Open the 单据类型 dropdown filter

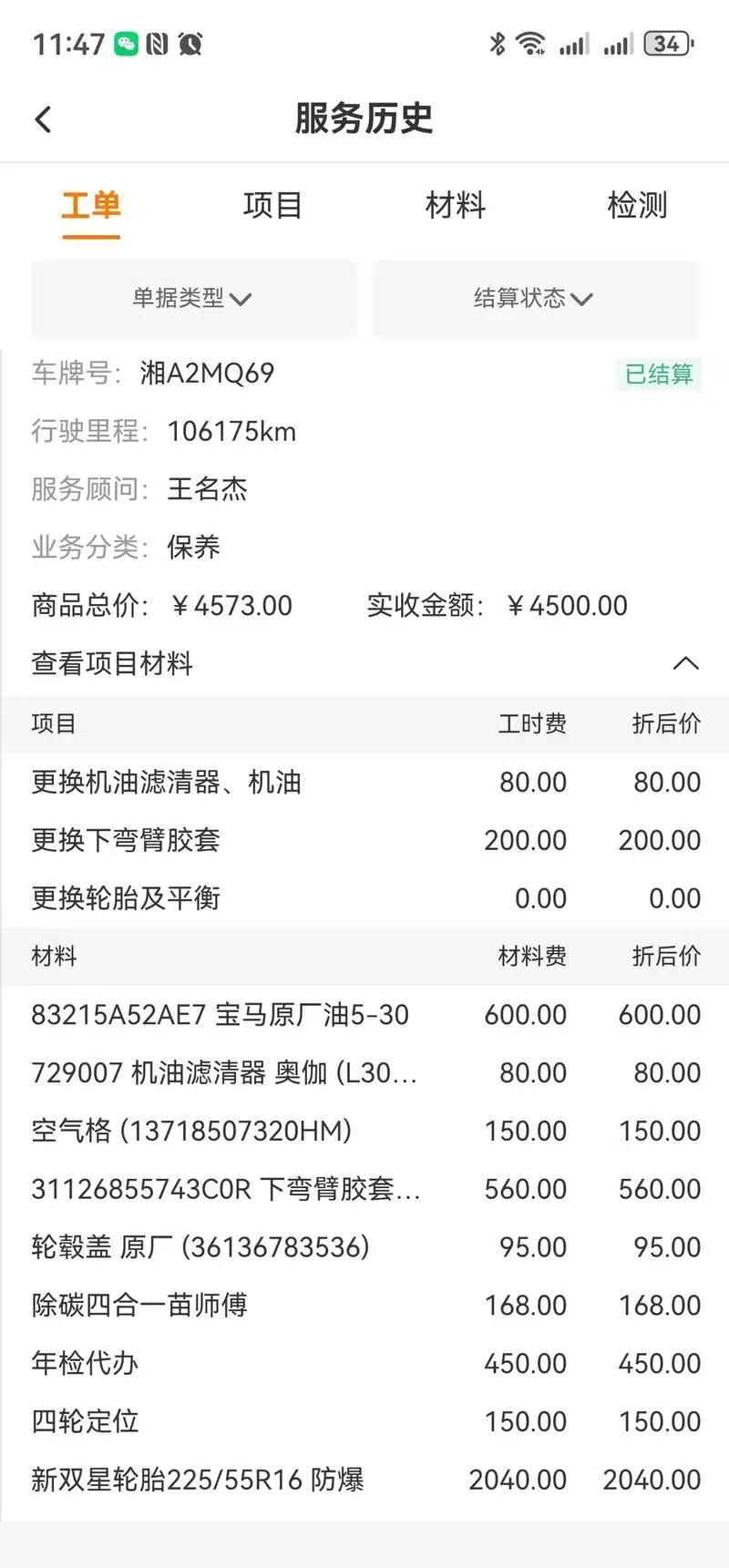(194, 298)
